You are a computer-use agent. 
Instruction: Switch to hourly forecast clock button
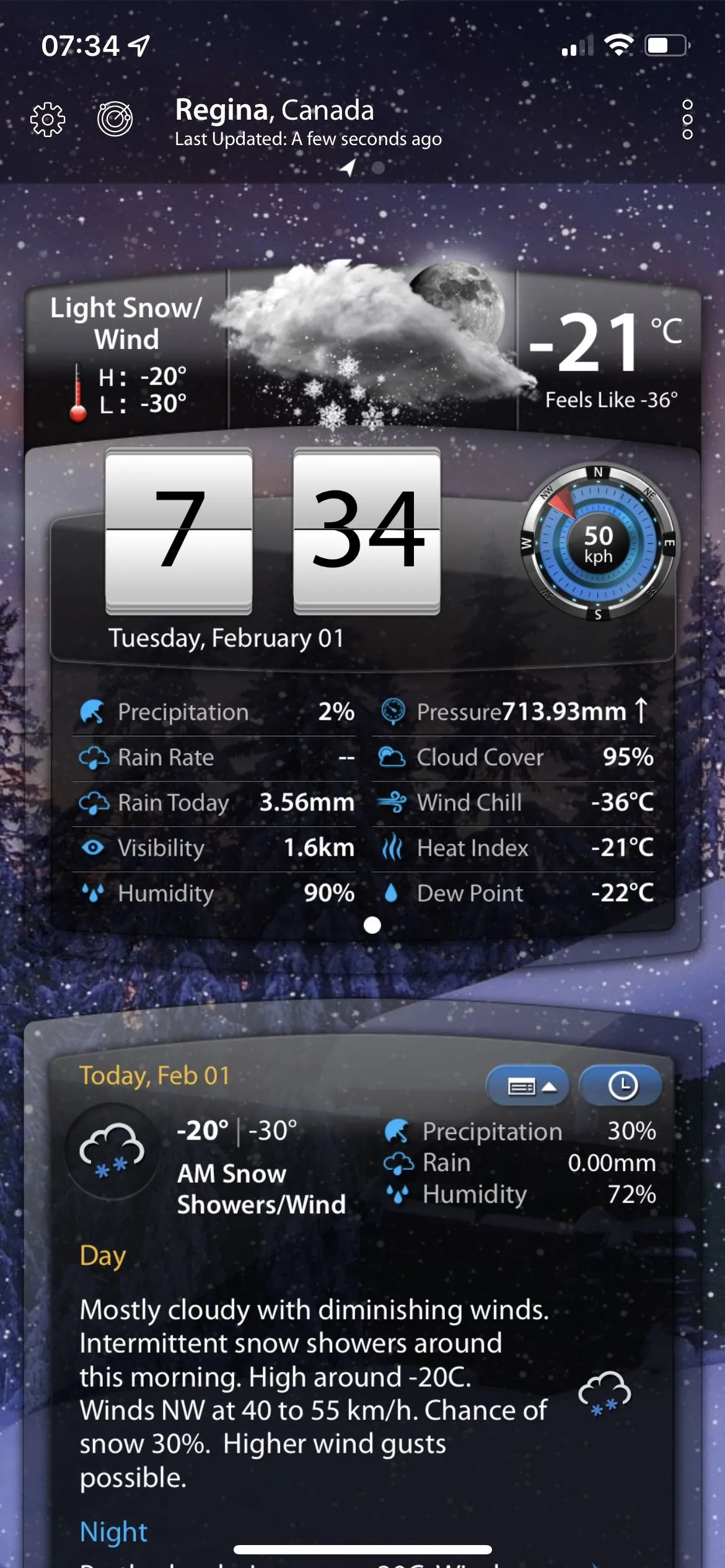point(622,1086)
